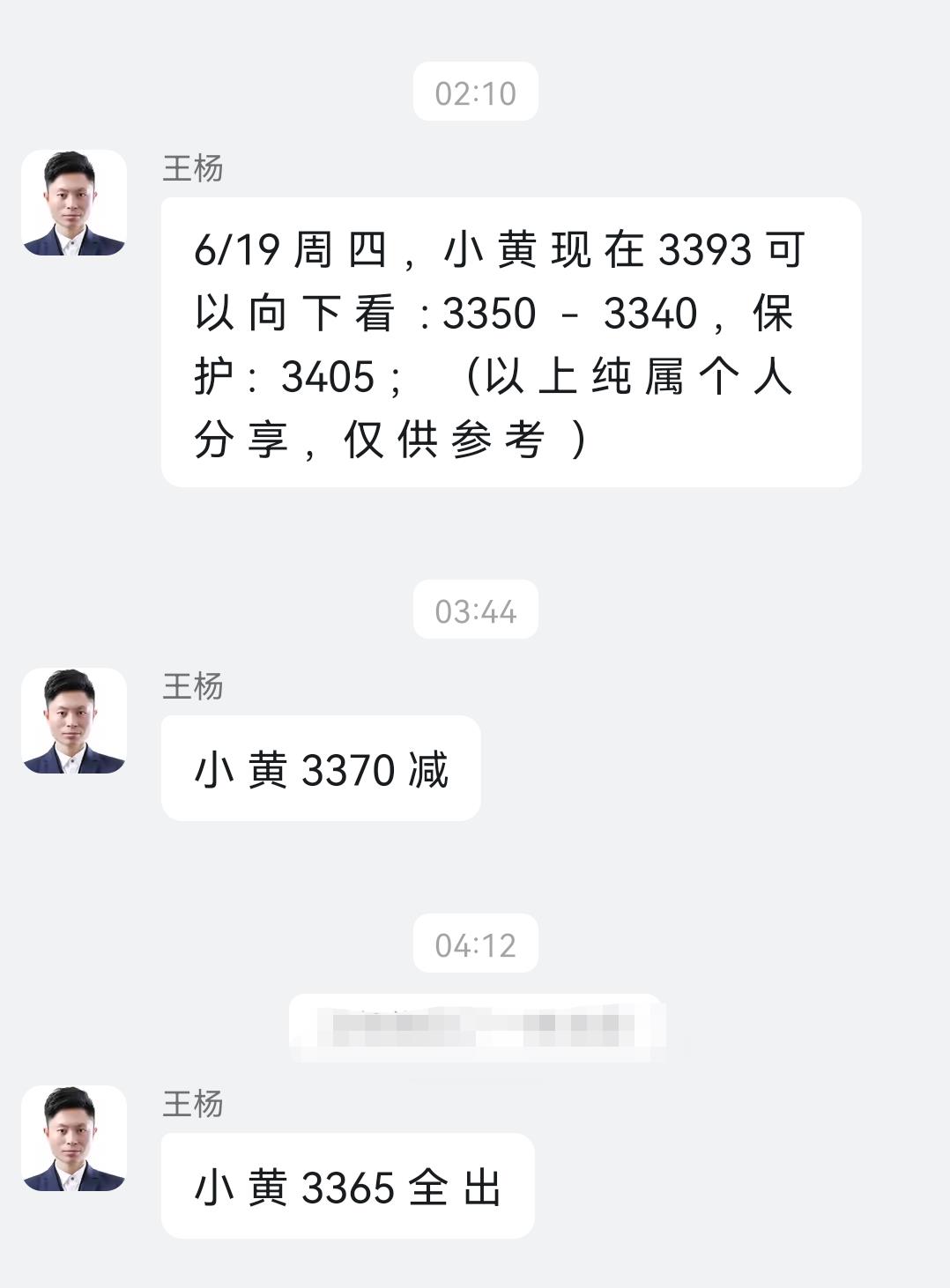View 王杨's profile from the 小黄 3365 全出 message
Screen dimensions: 950x1288
coord(74,1138)
